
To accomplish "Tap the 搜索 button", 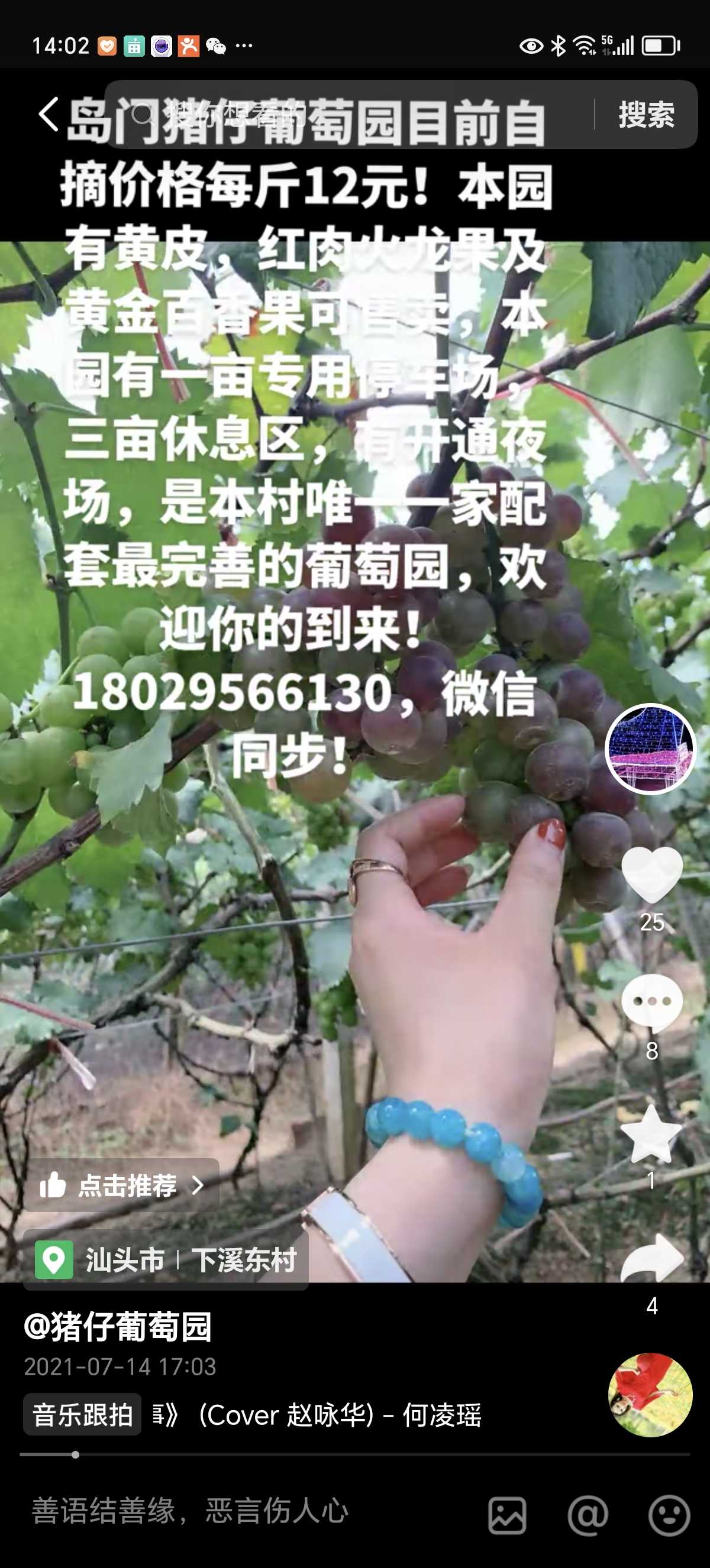I will point(647,115).
